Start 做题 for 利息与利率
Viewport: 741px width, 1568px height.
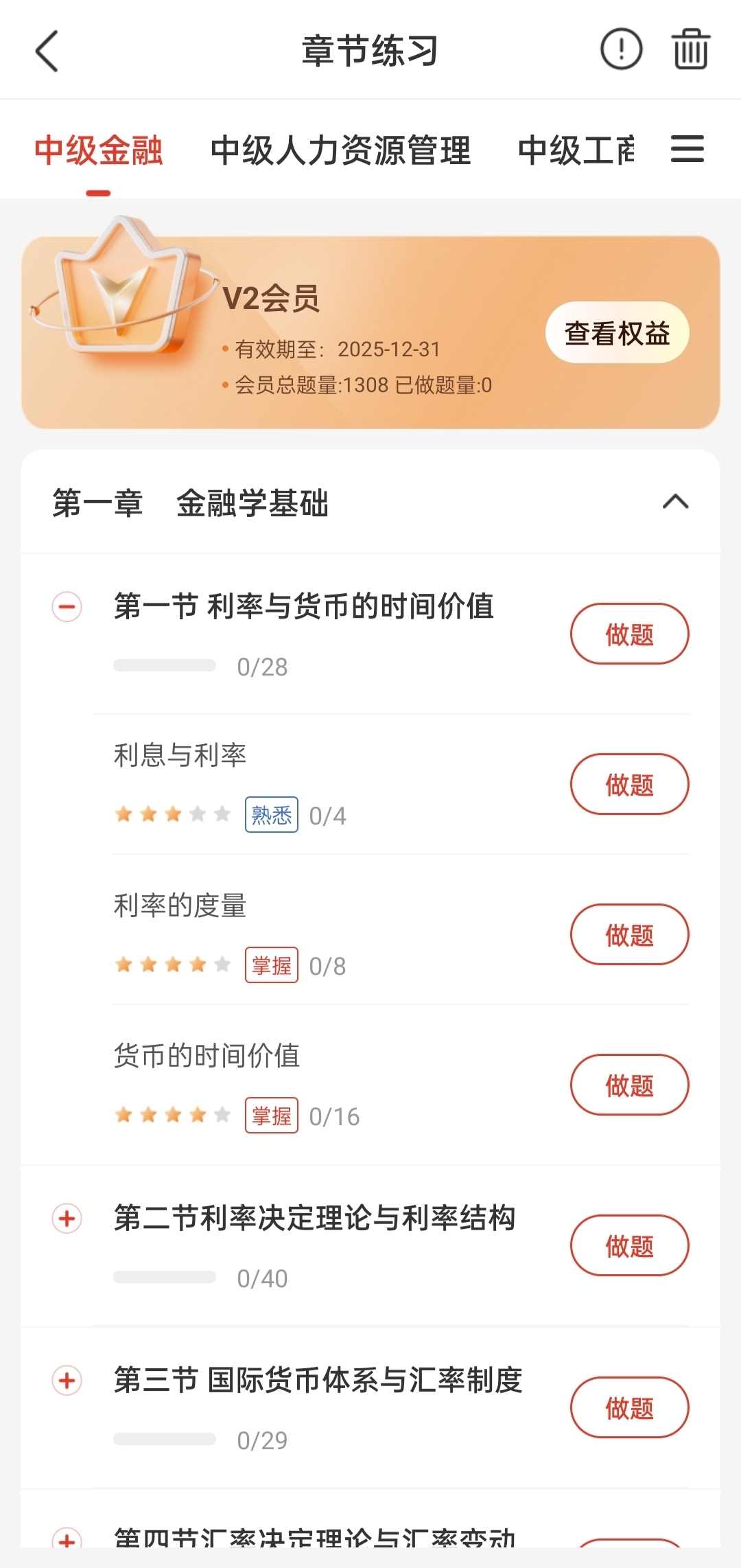[x=629, y=784]
